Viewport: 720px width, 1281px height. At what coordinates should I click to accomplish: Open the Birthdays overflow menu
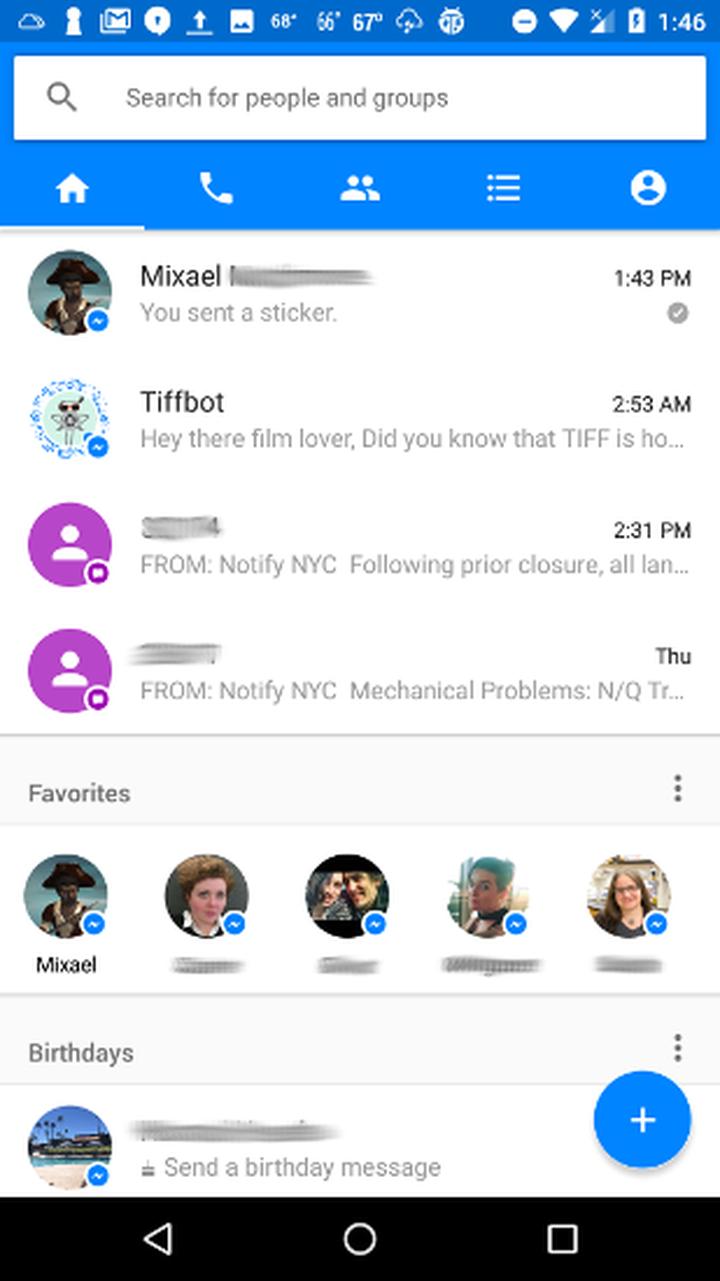coord(677,1048)
